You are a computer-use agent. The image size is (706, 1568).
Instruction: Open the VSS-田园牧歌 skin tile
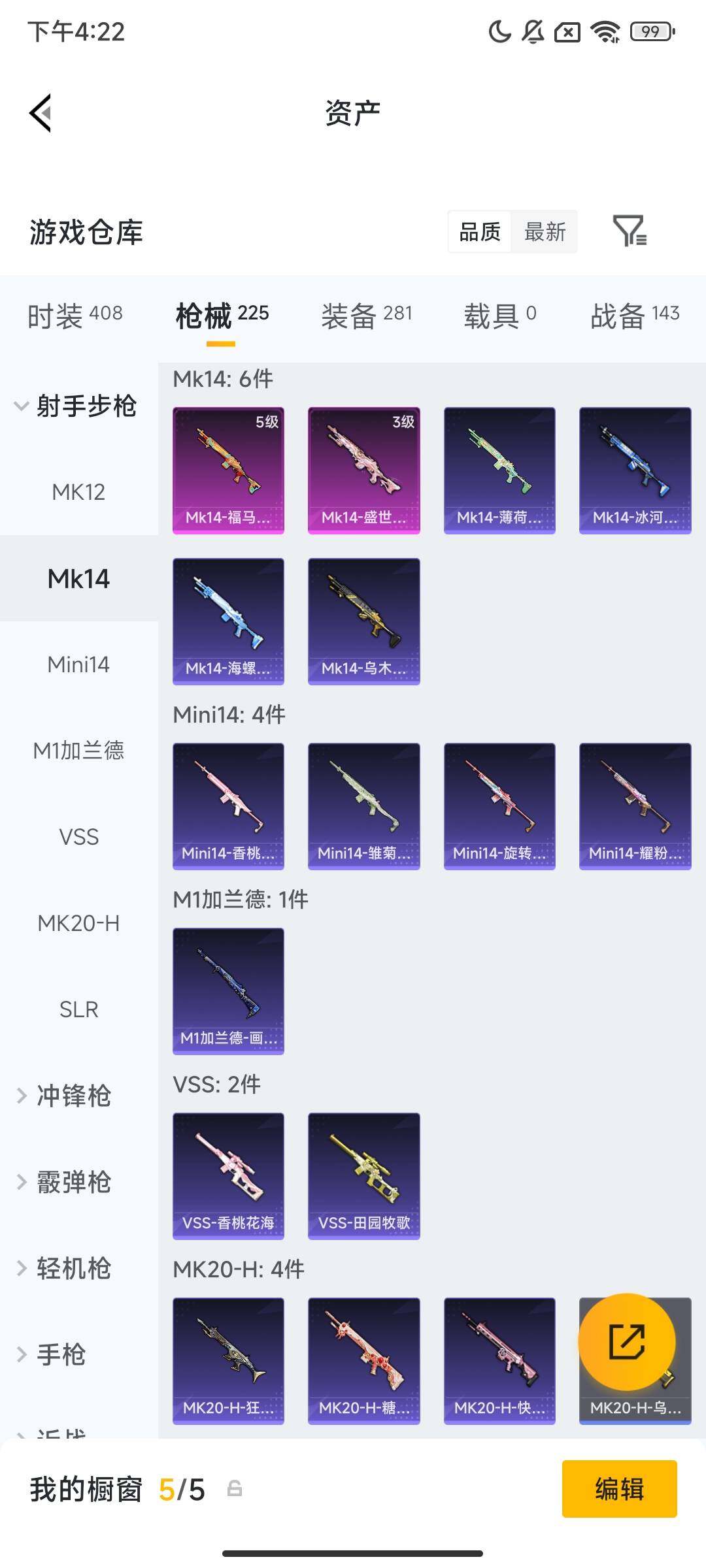[x=363, y=1176]
